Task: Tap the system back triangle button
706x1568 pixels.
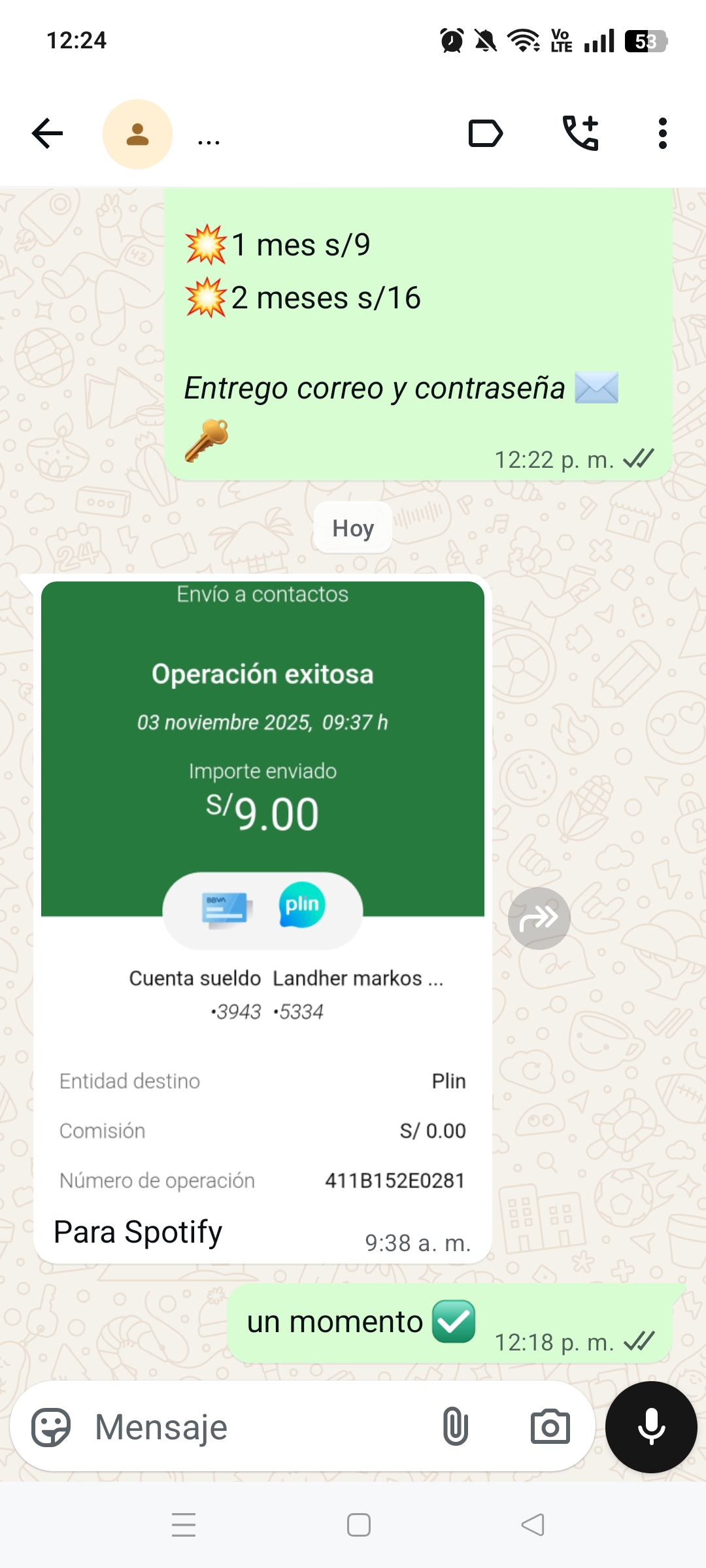Action: click(x=533, y=1525)
